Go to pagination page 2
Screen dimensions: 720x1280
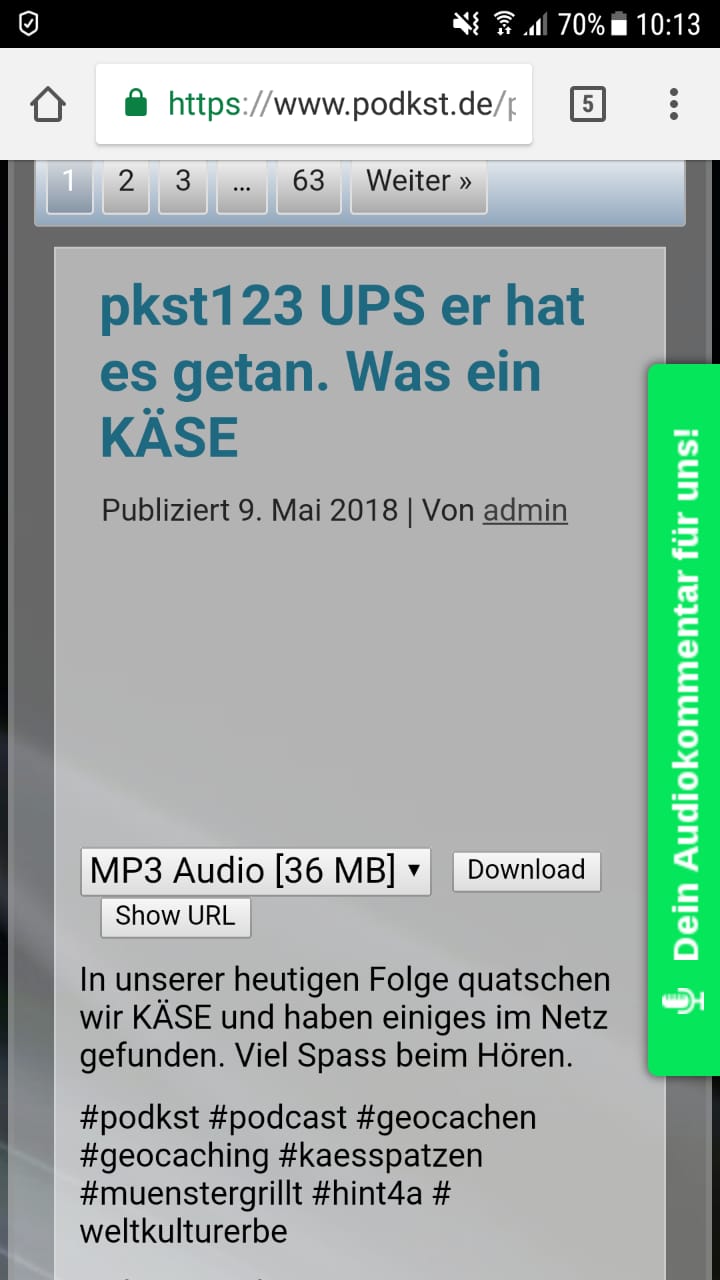pos(126,182)
